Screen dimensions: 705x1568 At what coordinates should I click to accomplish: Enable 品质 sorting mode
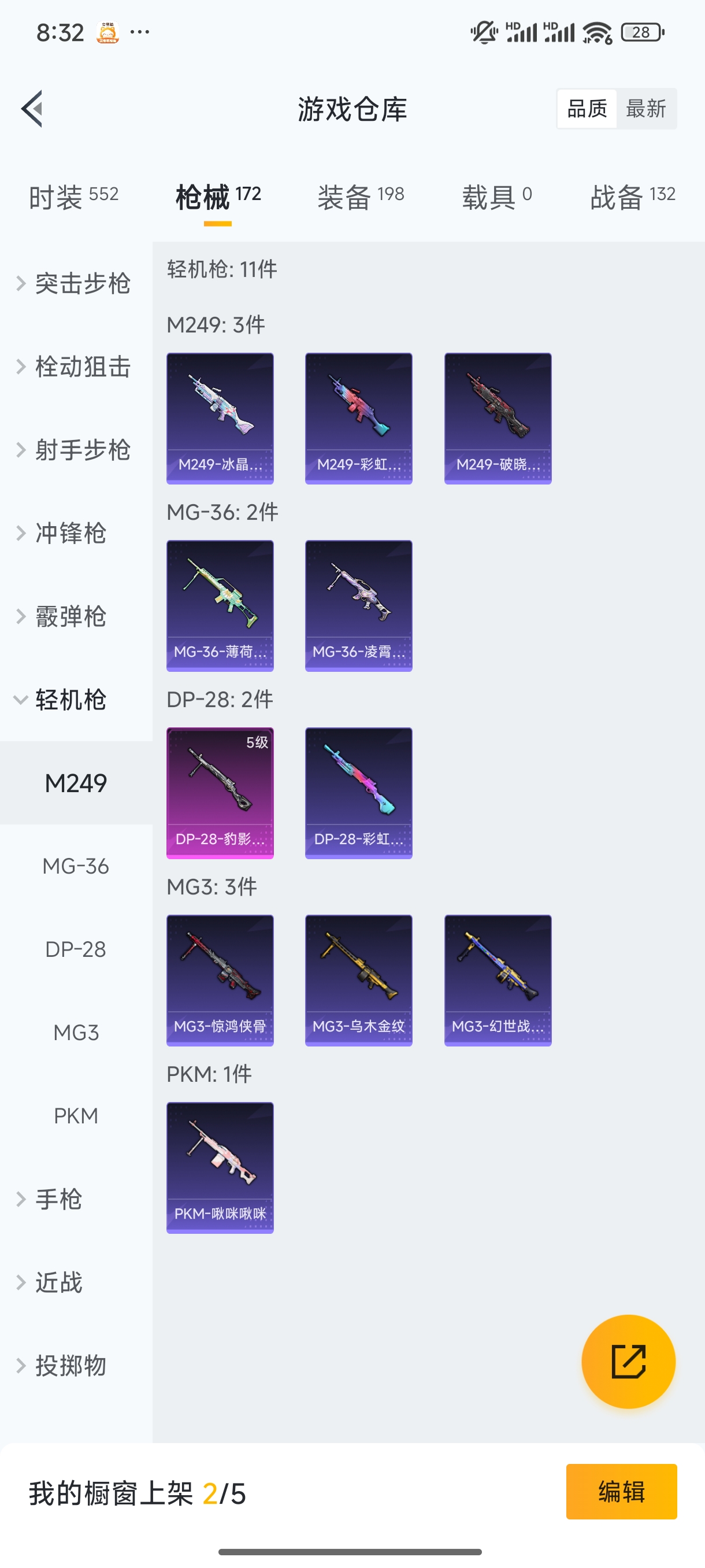[586, 108]
